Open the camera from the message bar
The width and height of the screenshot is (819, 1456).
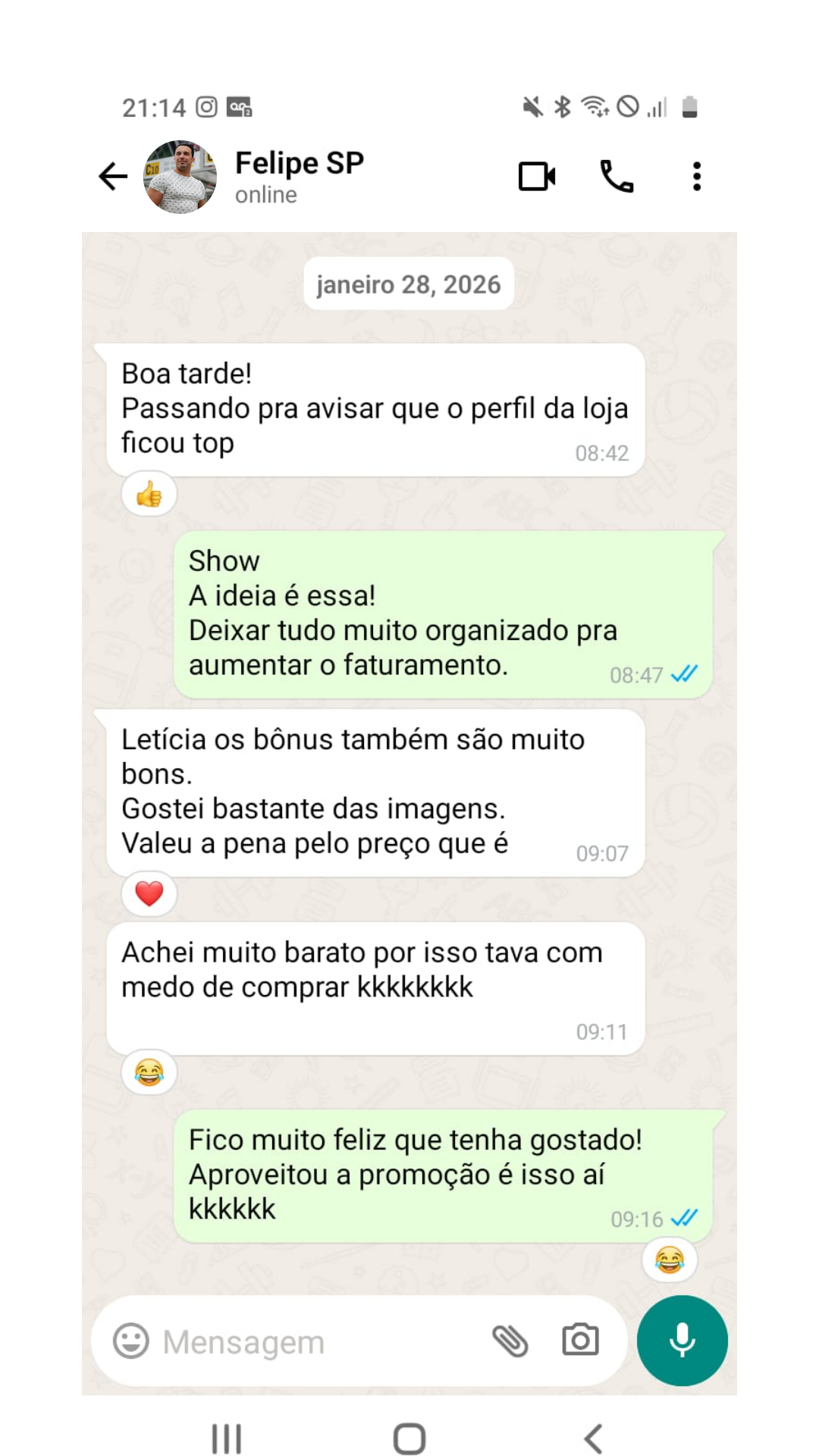point(580,1341)
